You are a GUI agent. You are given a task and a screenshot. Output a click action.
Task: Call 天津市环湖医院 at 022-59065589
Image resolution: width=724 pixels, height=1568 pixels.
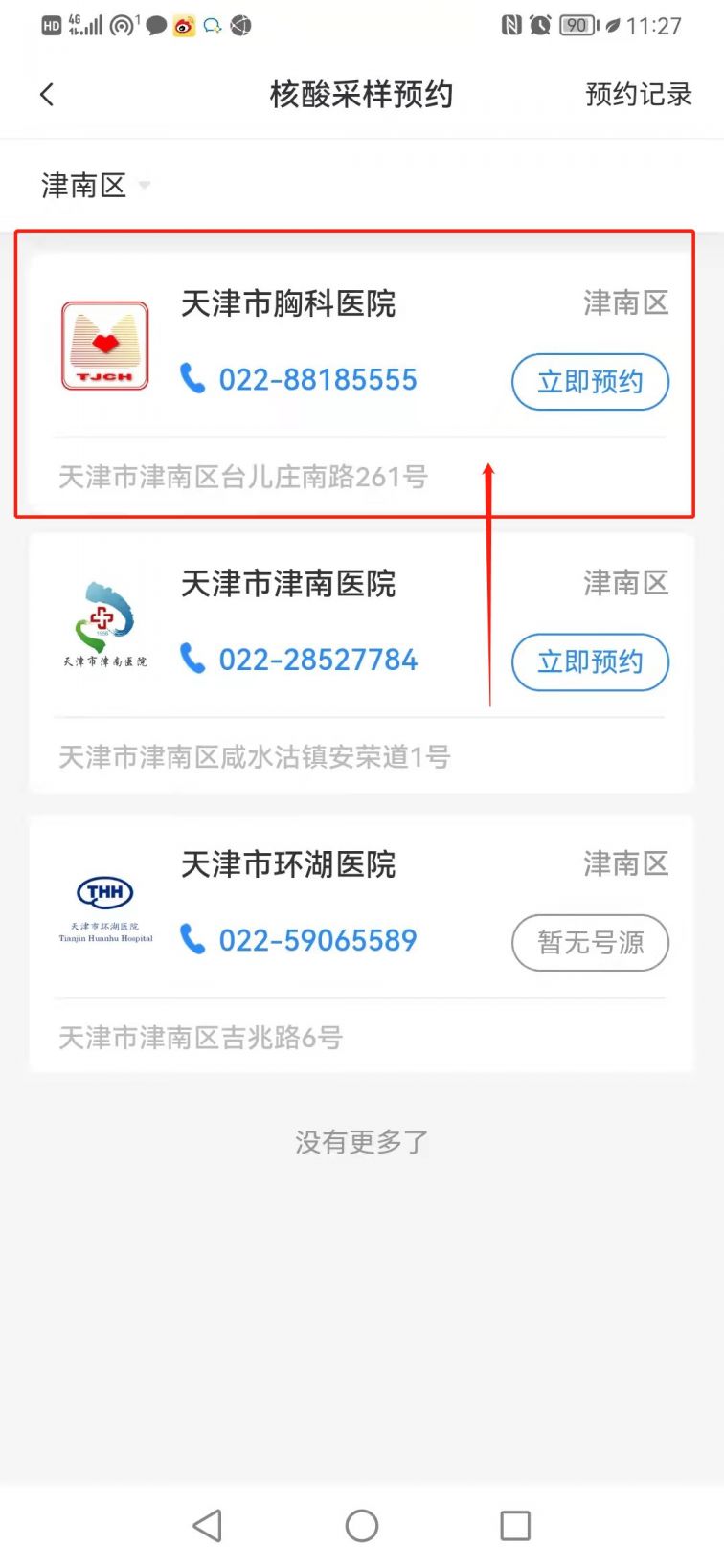(299, 940)
